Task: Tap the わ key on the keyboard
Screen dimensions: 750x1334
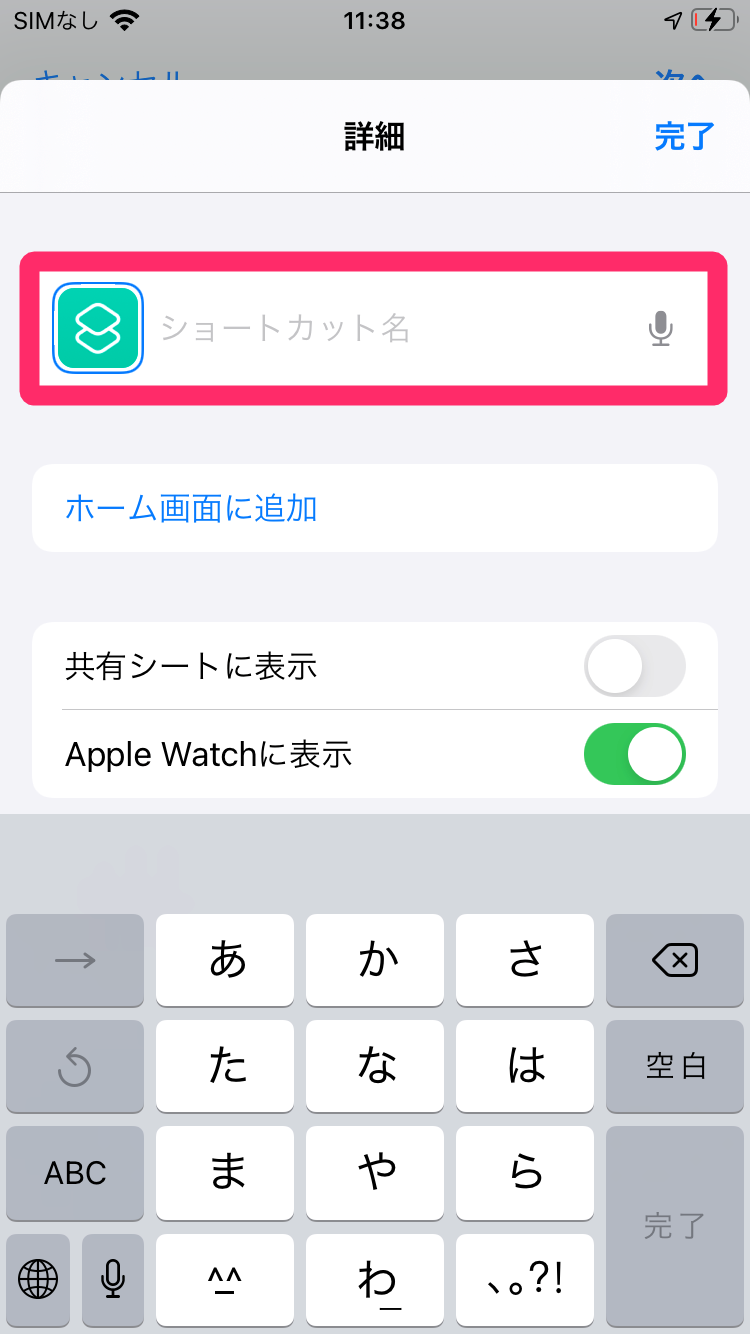Action: click(375, 1281)
